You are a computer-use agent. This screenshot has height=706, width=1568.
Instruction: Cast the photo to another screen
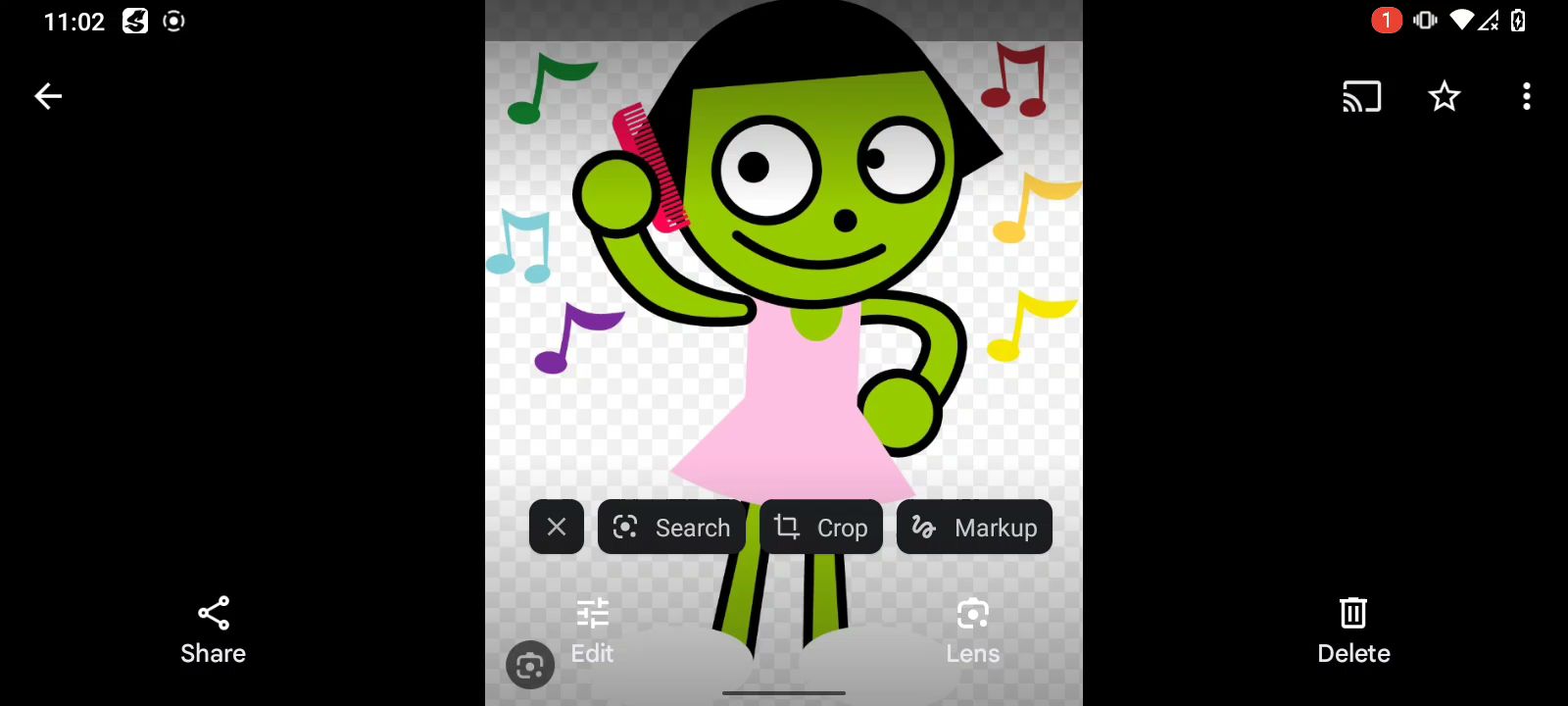pos(1361,96)
